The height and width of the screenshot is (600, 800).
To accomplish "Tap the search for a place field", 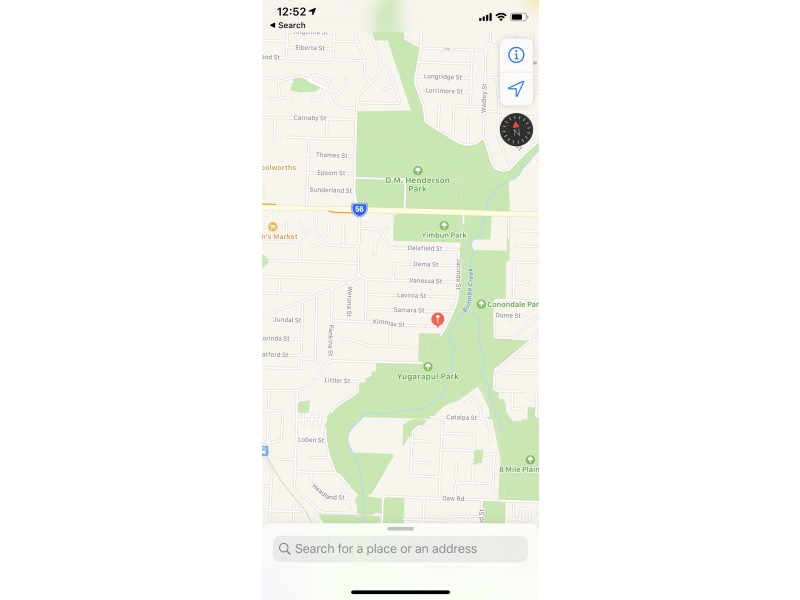I will tap(400, 549).
